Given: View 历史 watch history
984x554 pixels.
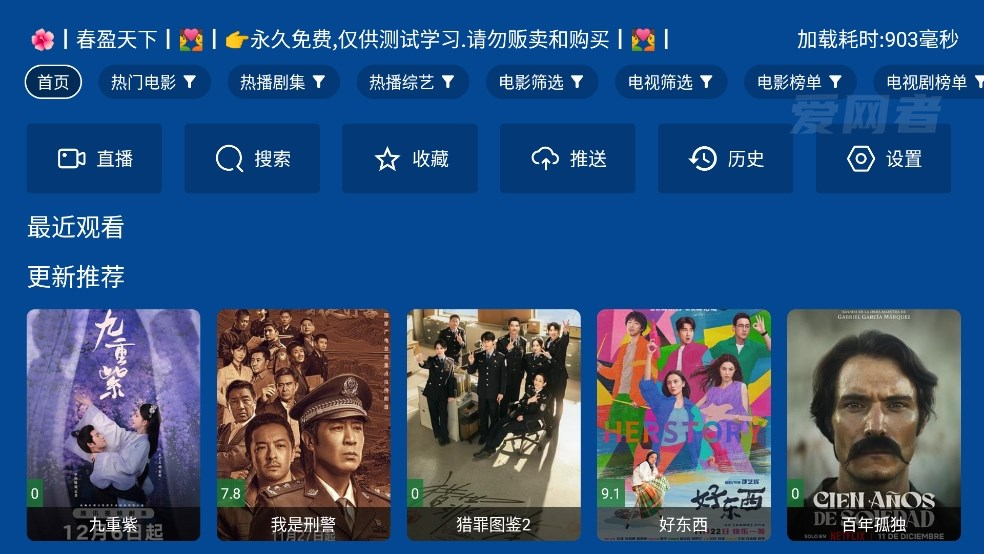Looking at the screenshot, I should tap(726, 159).
